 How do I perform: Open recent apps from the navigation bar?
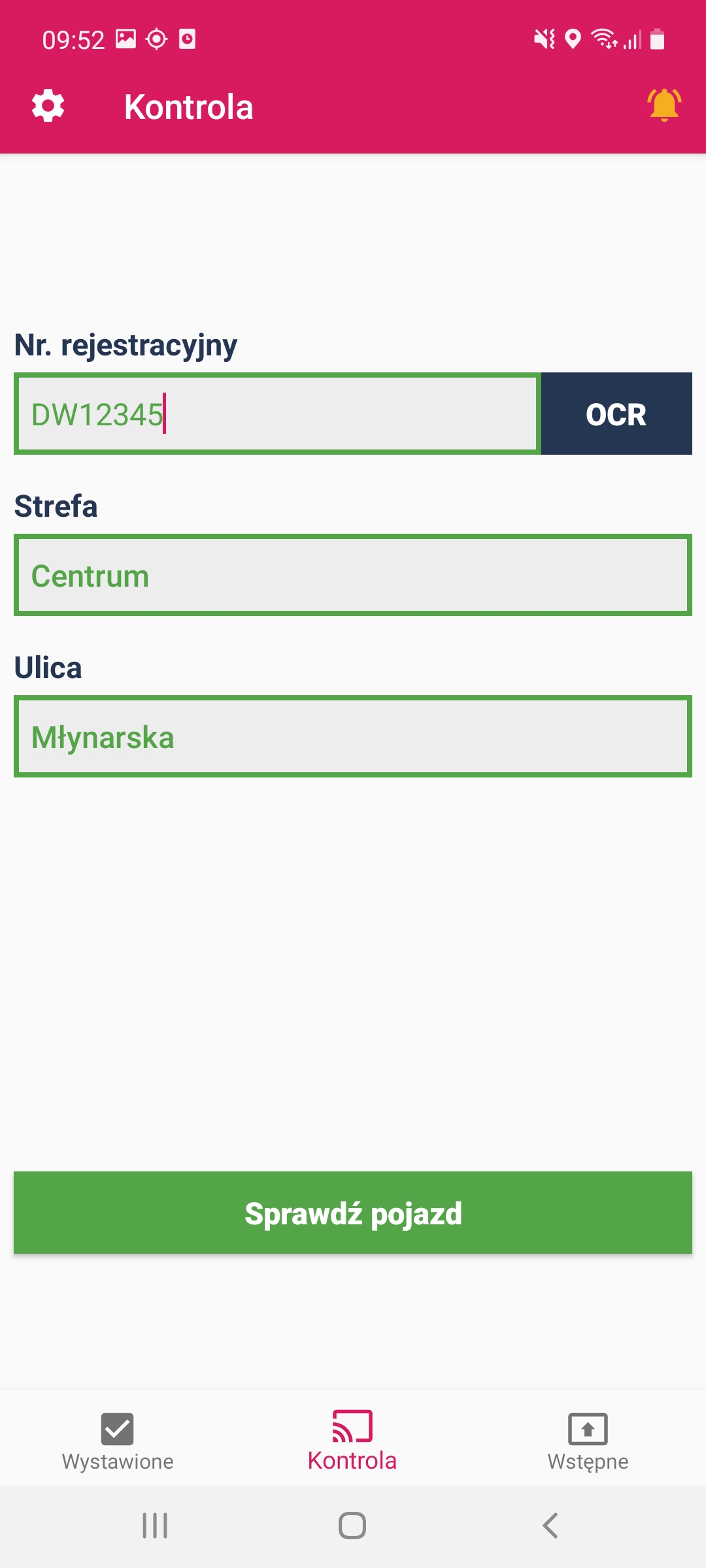tap(156, 1526)
